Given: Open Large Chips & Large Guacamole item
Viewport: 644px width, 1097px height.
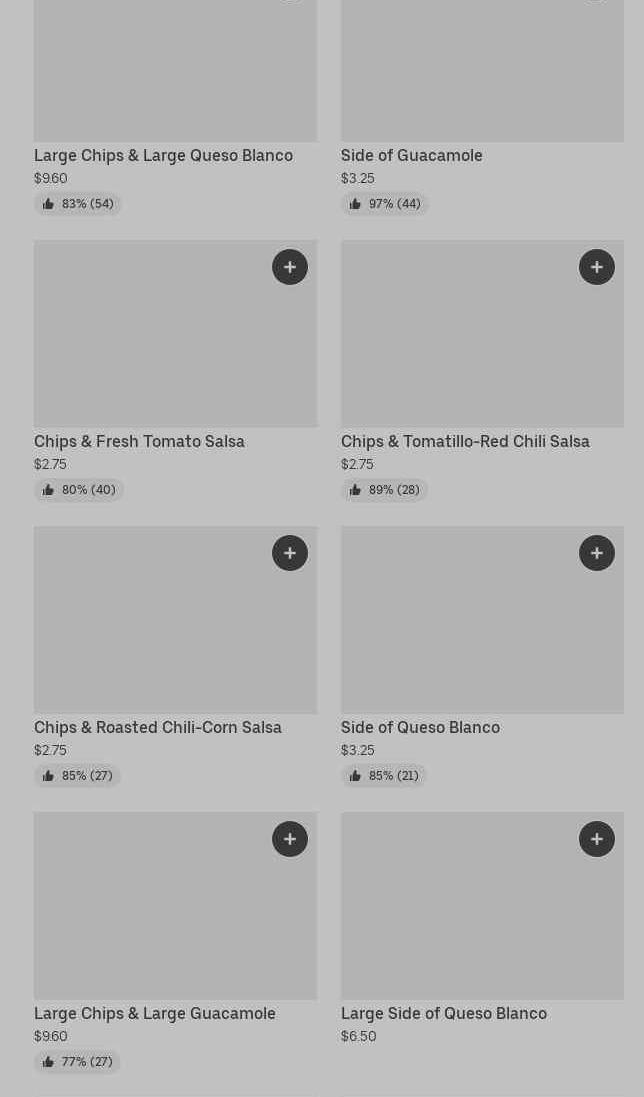Looking at the screenshot, I should 155,1013.
